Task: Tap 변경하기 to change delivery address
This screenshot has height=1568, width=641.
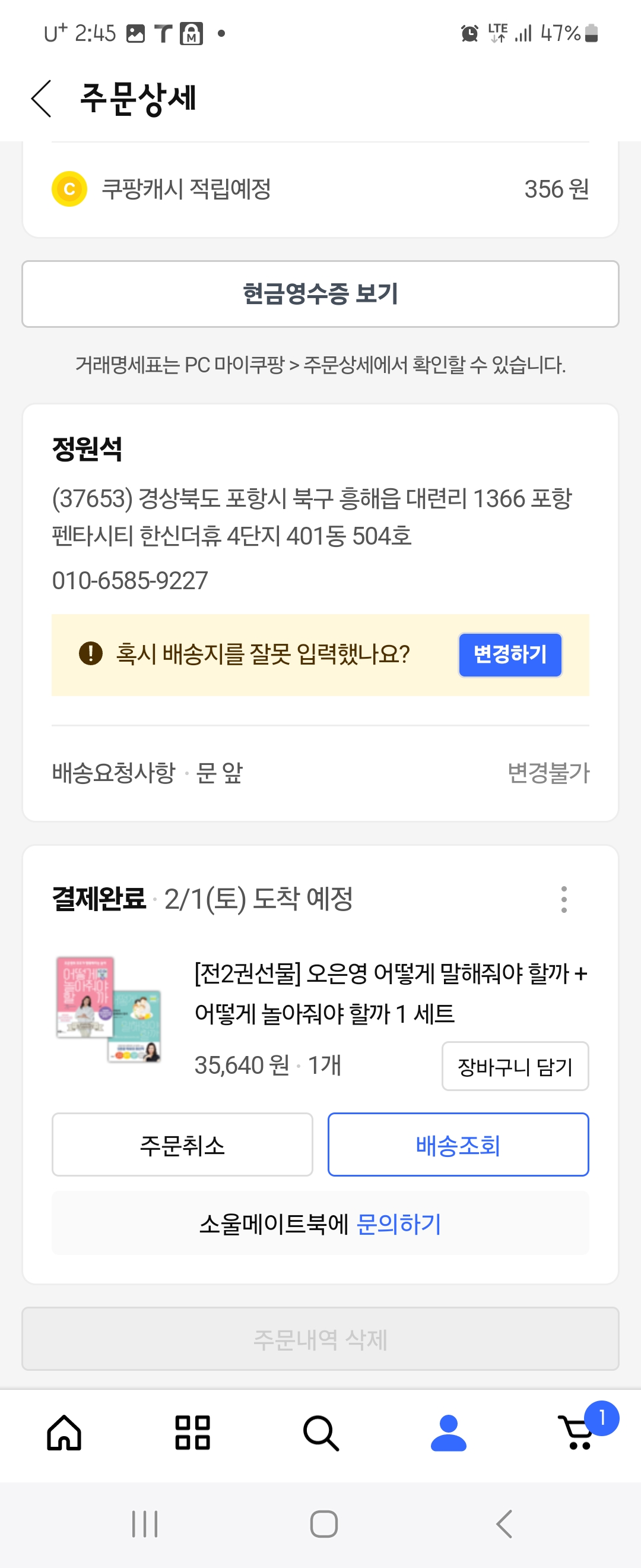Action: click(x=510, y=655)
